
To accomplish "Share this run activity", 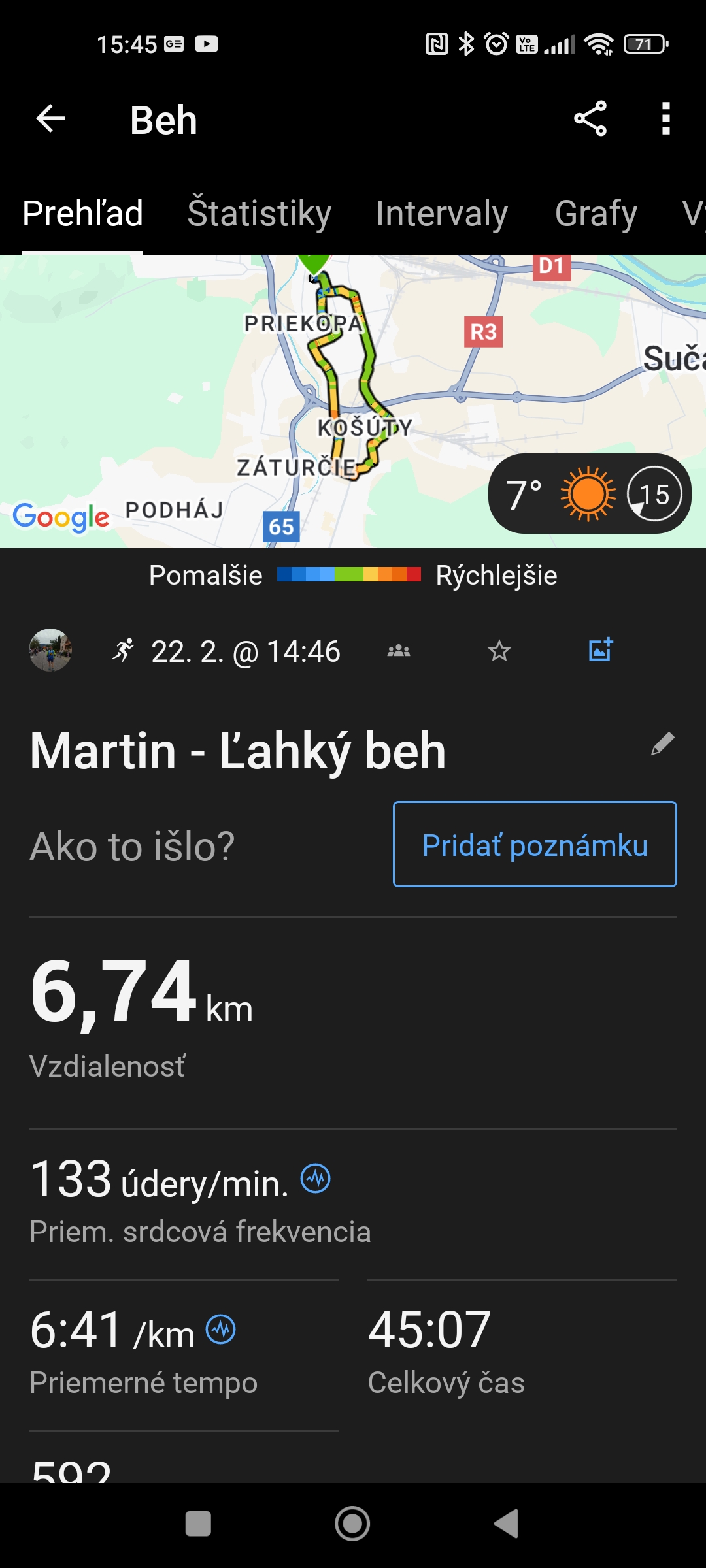I will pos(590,119).
